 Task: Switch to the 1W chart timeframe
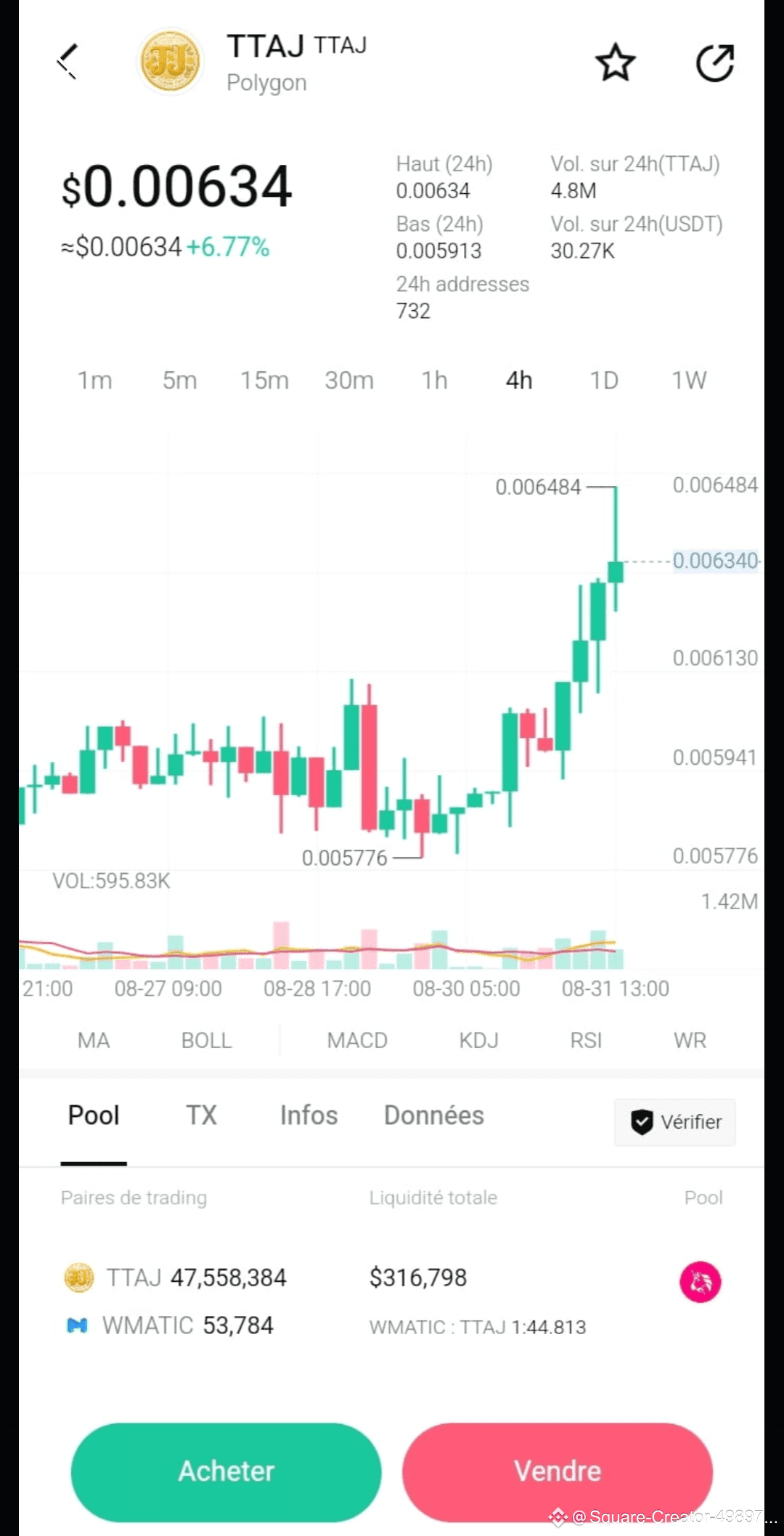(x=688, y=380)
